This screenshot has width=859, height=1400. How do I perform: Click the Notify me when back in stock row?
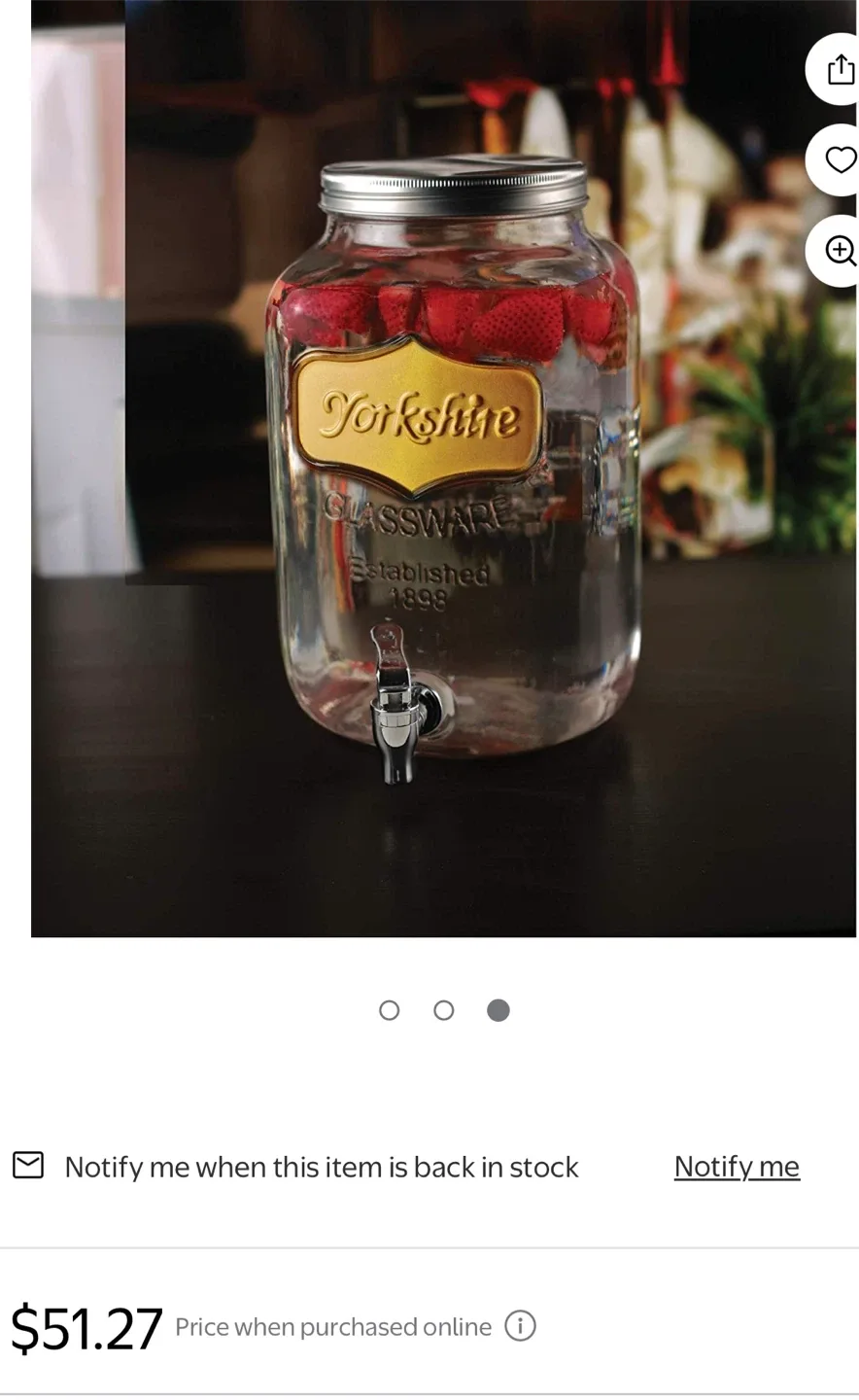point(321,1166)
